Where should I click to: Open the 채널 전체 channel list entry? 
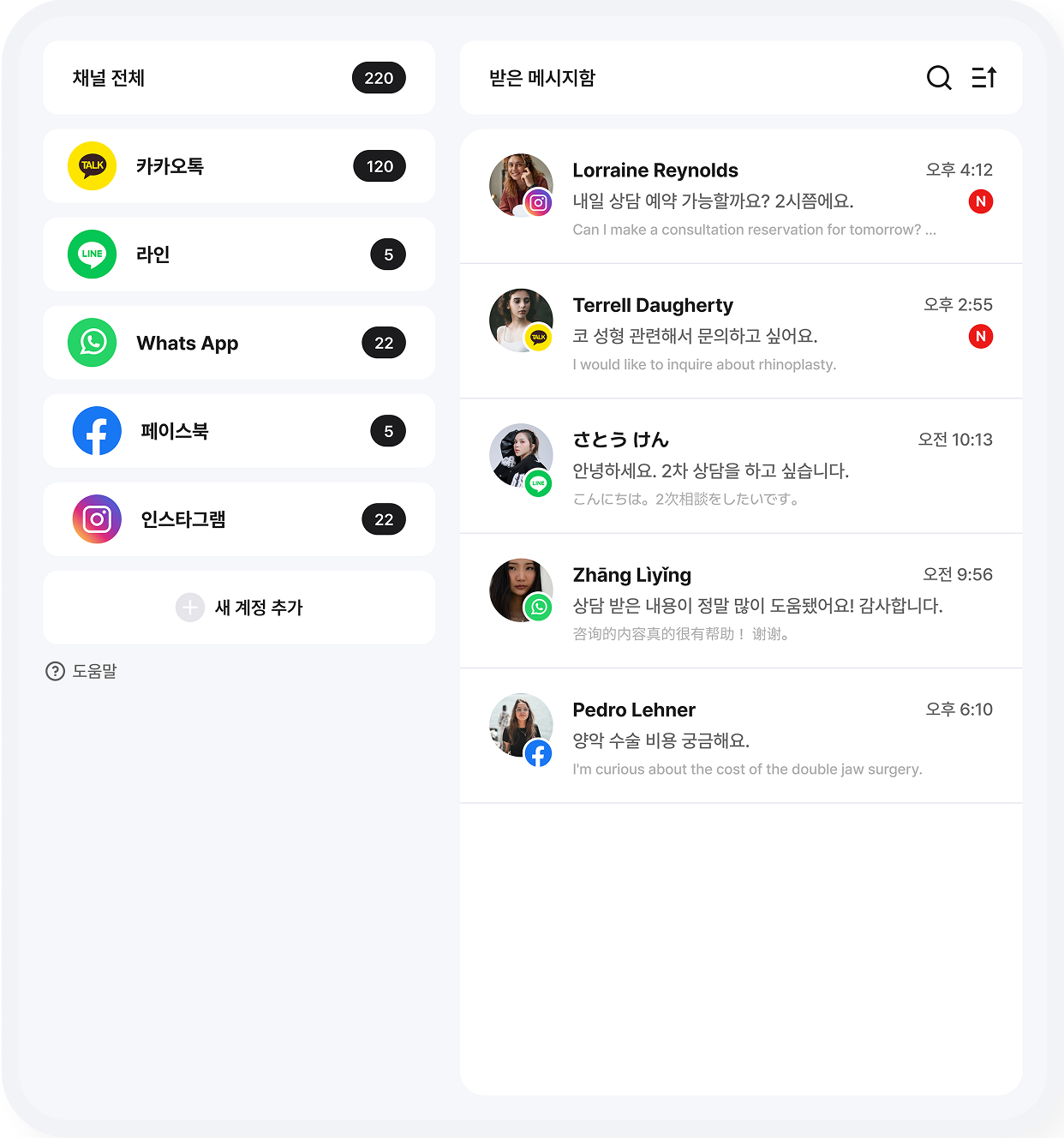tap(239, 77)
